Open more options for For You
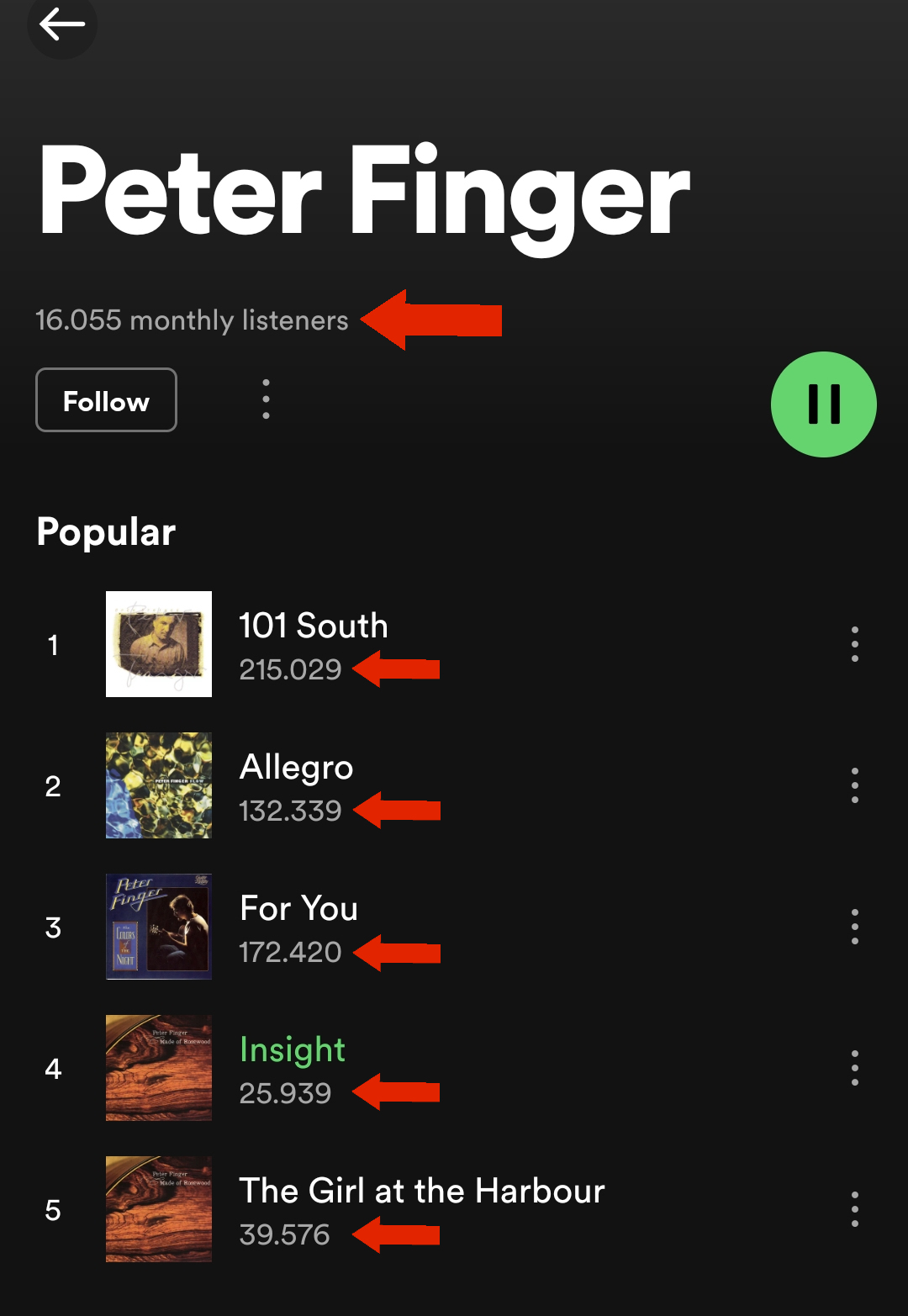The width and height of the screenshot is (908, 1316). pyautogui.click(x=854, y=927)
